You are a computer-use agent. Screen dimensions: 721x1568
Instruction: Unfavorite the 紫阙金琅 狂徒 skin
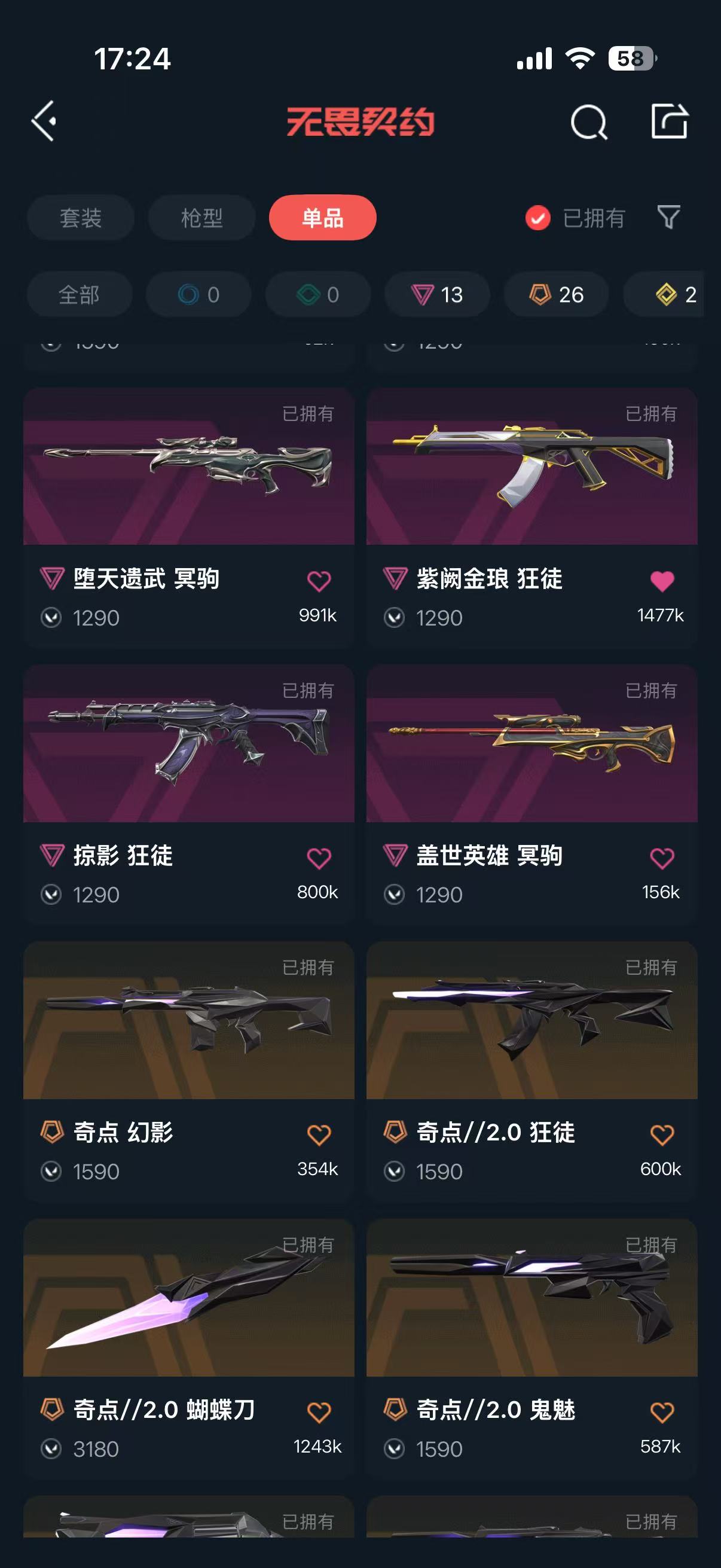click(x=662, y=581)
